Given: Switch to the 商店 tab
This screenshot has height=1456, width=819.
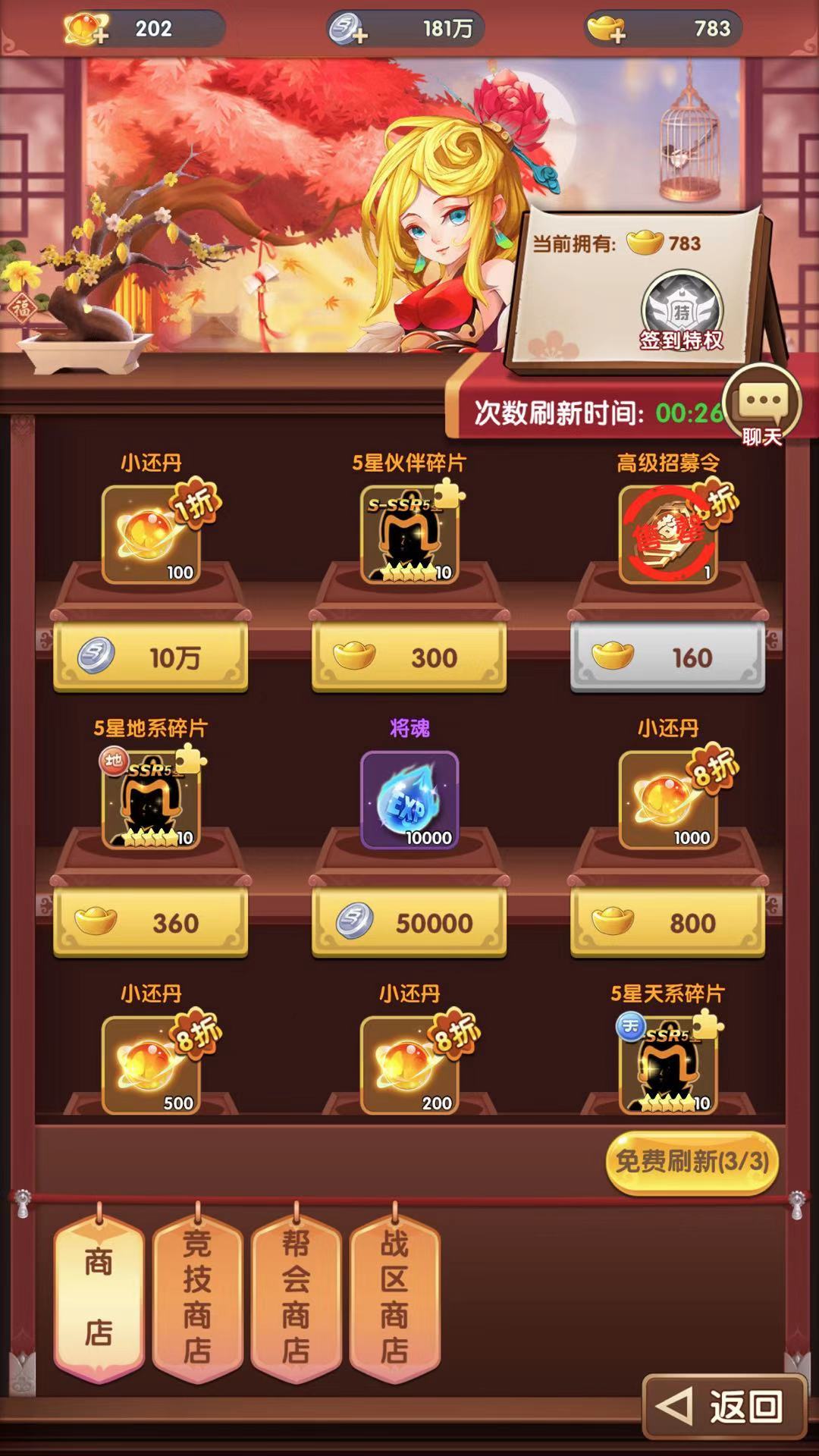Looking at the screenshot, I should click(x=99, y=1297).
